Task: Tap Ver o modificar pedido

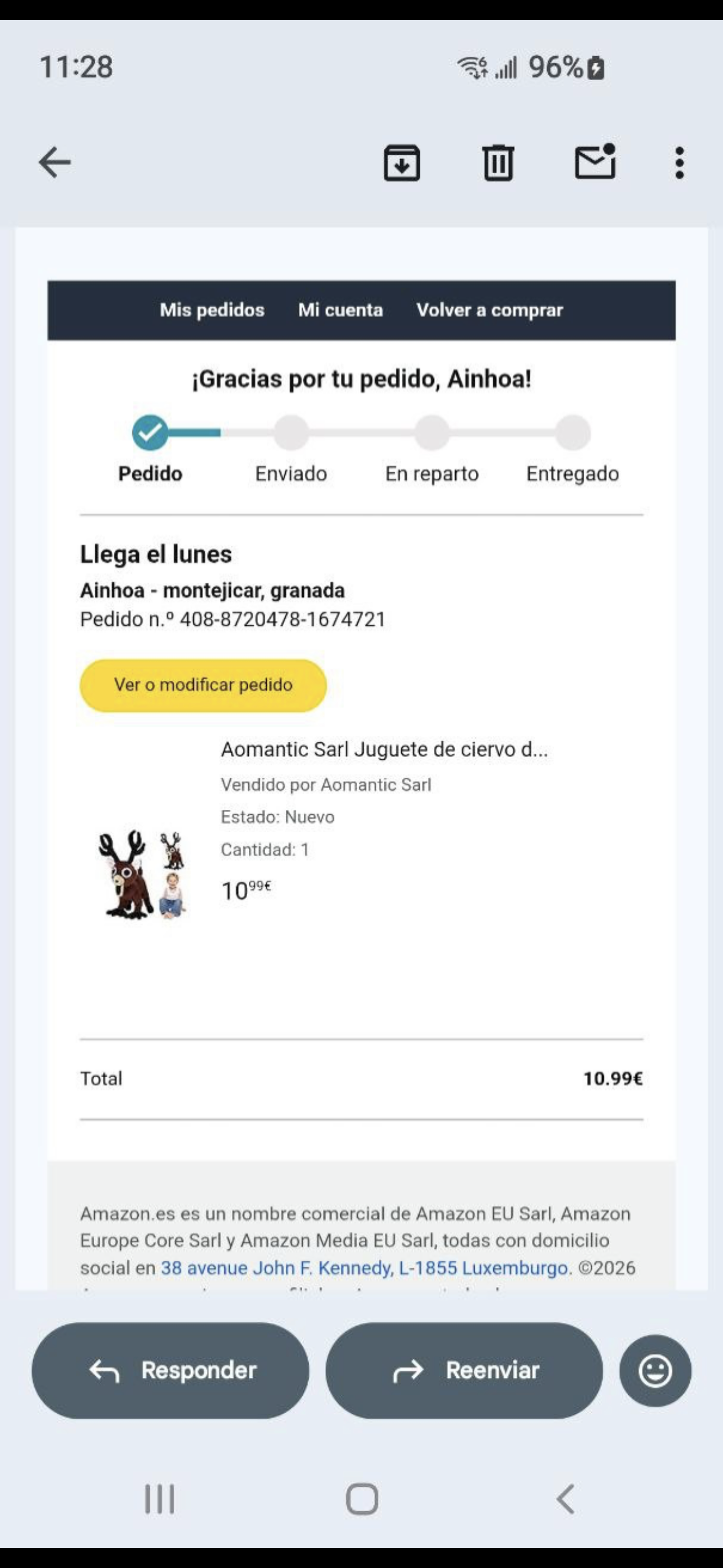Action: (203, 685)
